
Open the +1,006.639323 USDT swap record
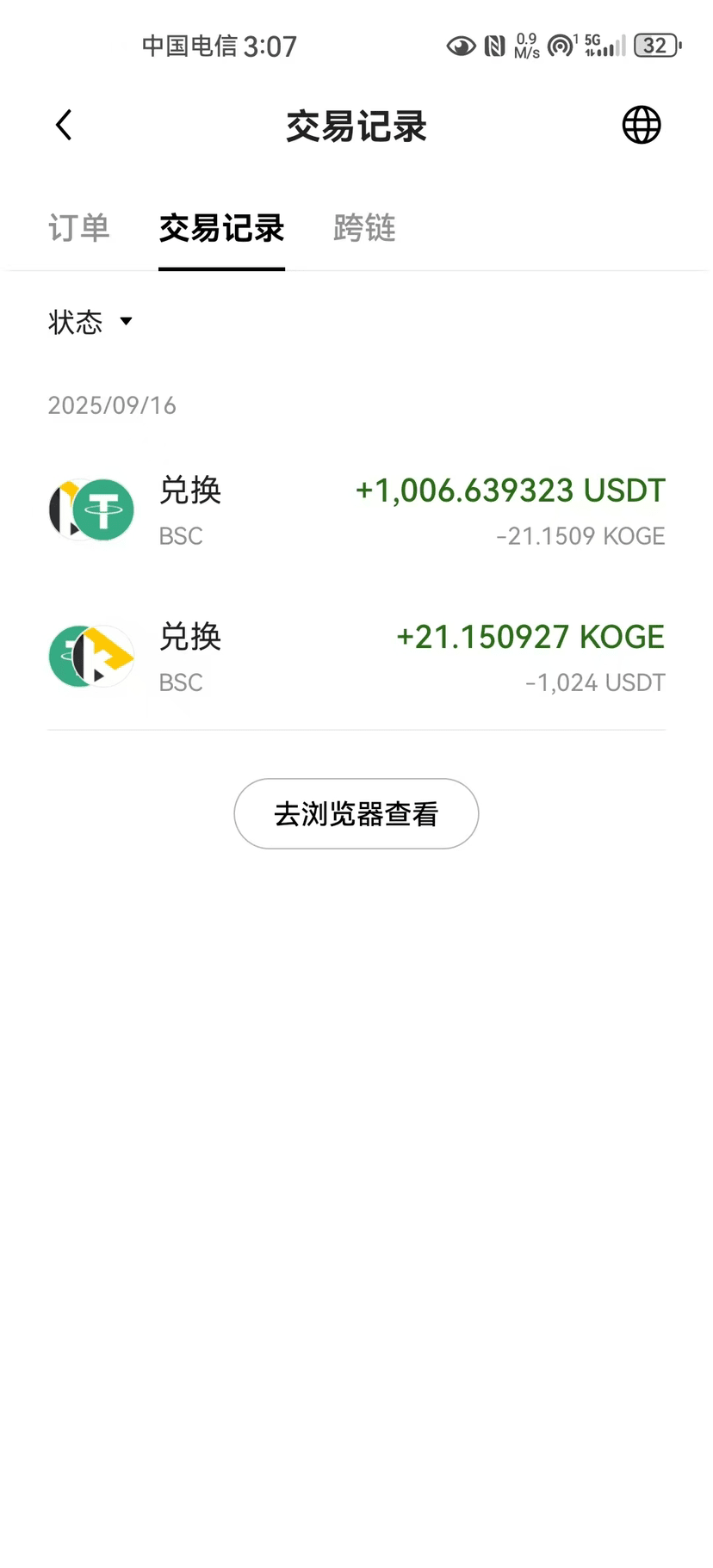click(x=356, y=510)
